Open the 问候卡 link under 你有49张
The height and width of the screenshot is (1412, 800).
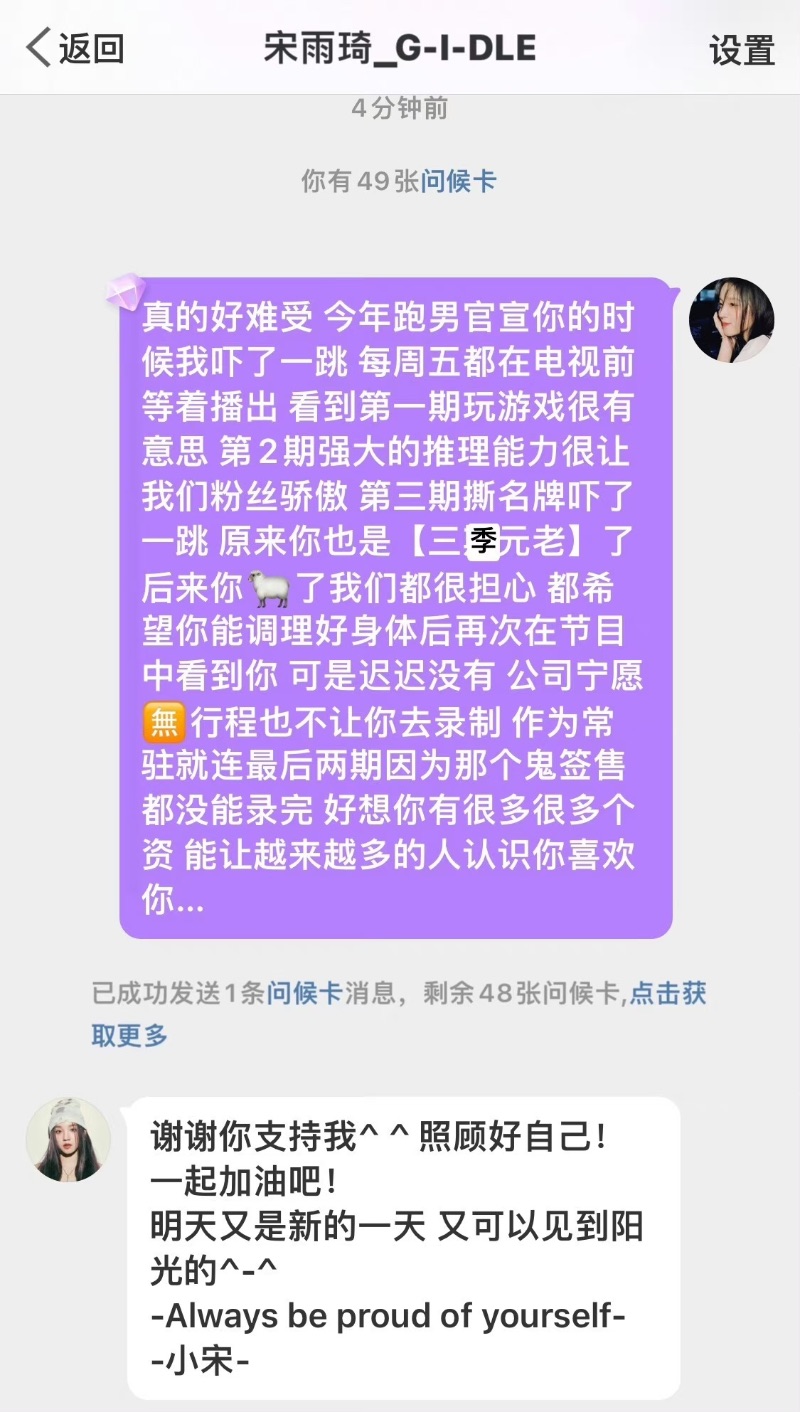point(458,181)
